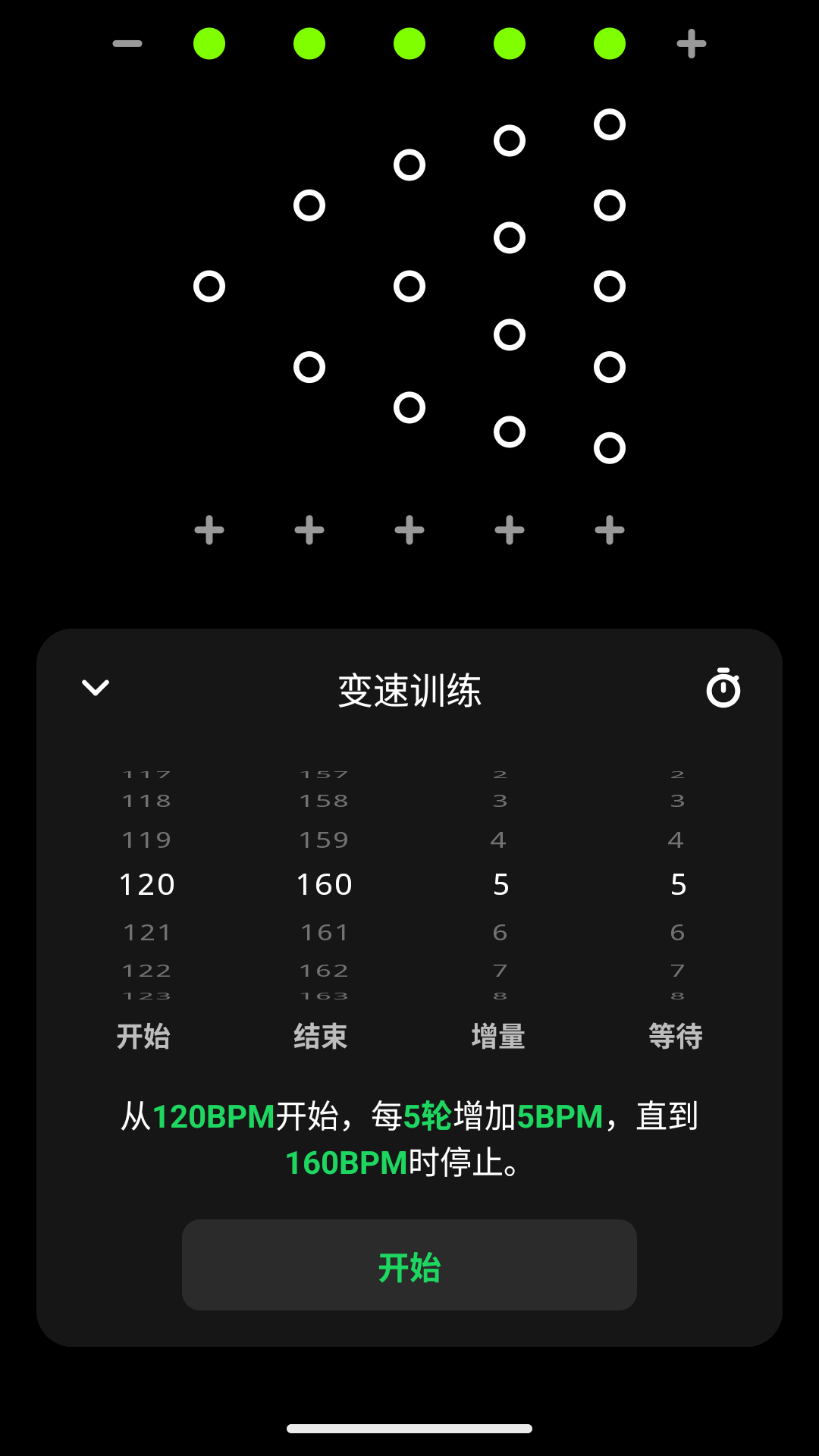The width and height of the screenshot is (819, 1456).
Task: Tap the hollow circle above the second beat
Action: pos(309,205)
